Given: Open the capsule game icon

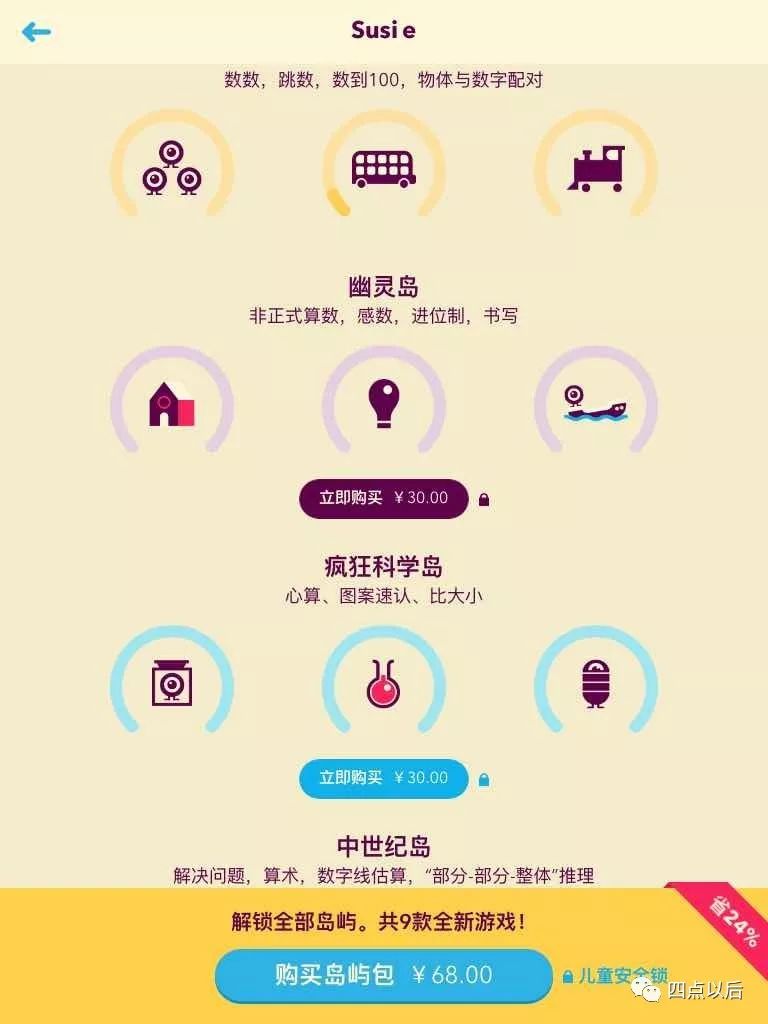Looking at the screenshot, I should pos(598,683).
